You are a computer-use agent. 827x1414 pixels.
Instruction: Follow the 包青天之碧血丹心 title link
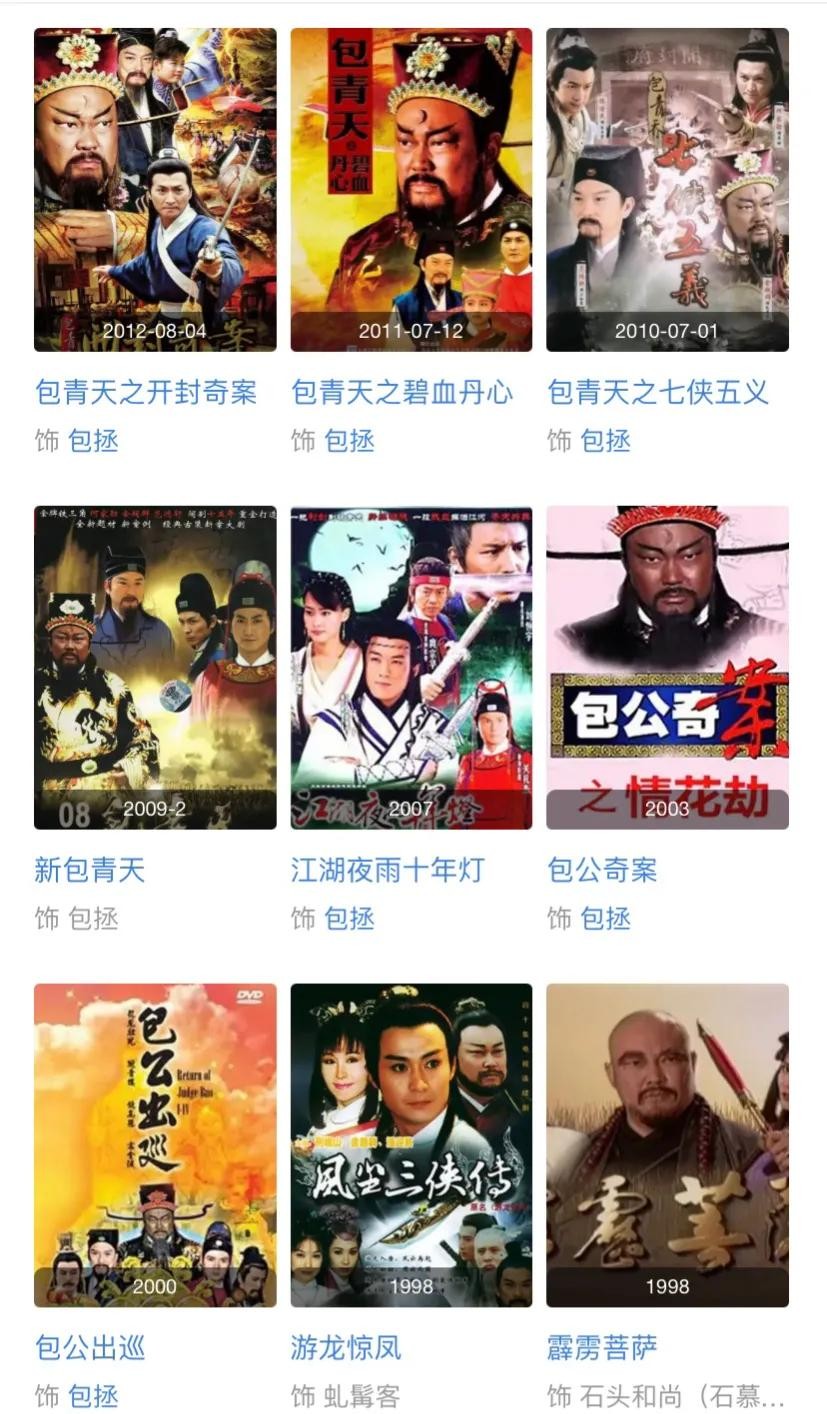tap(402, 392)
